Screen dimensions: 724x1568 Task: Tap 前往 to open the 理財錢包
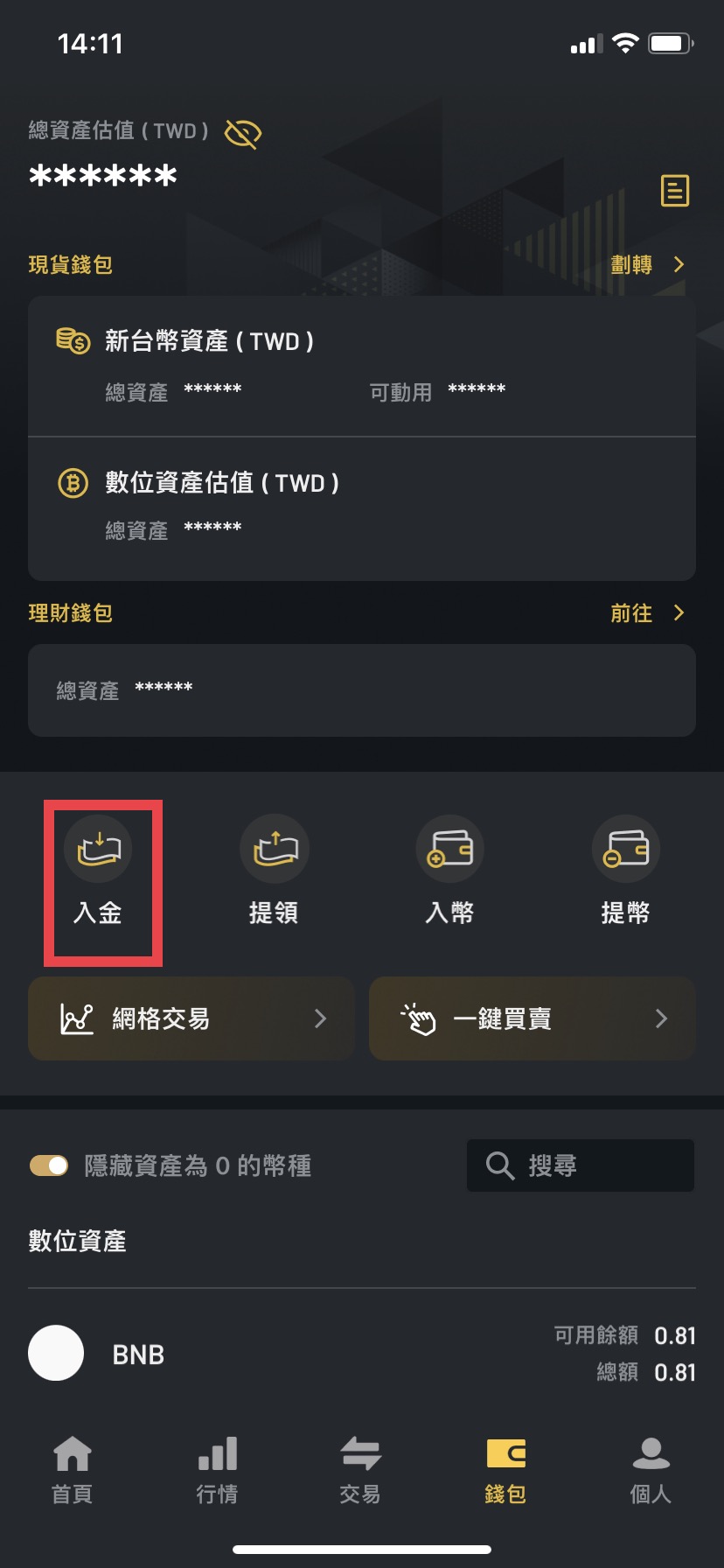point(646,612)
